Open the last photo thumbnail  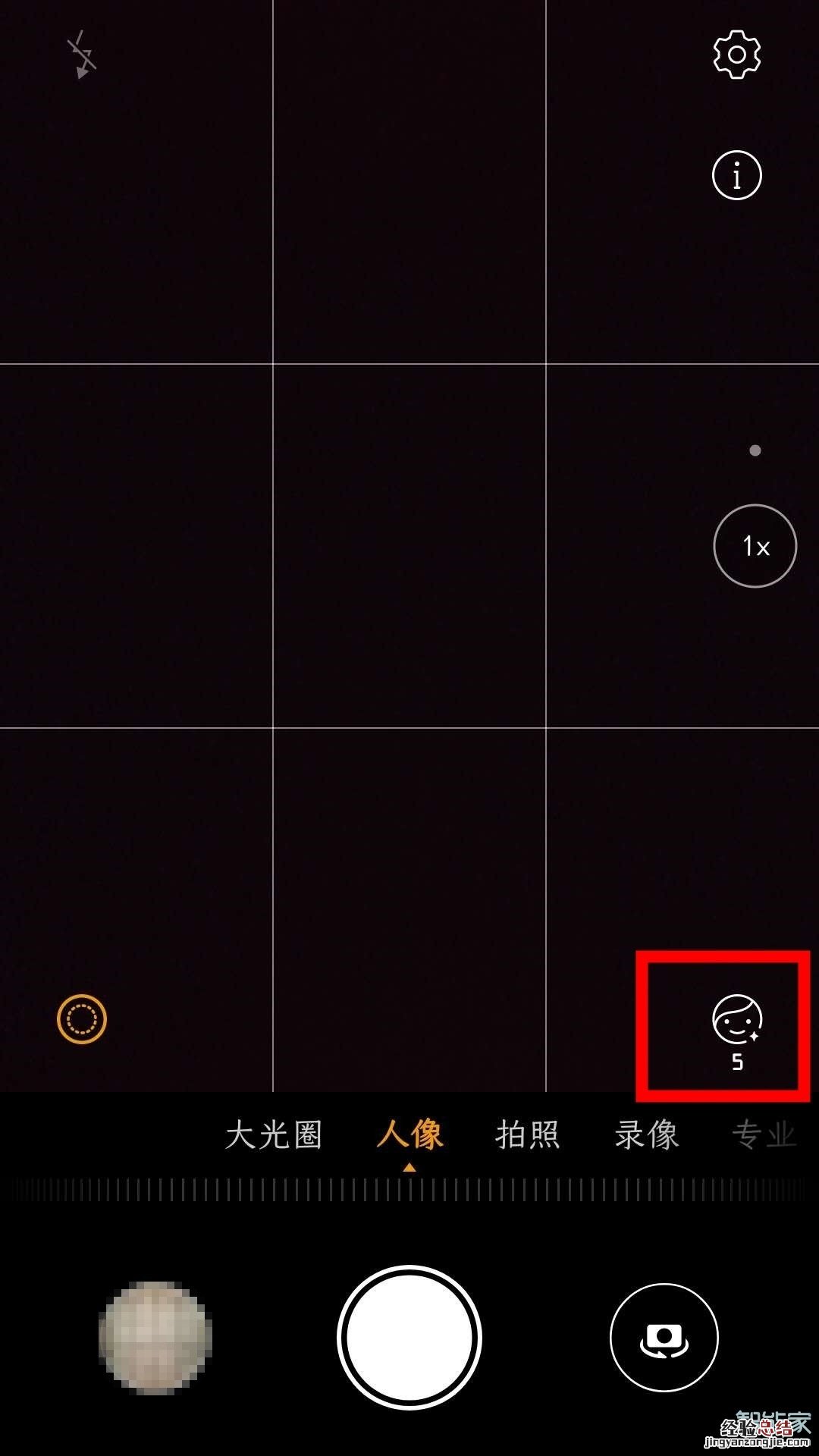pyautogui.click(x=155, y=1338)
